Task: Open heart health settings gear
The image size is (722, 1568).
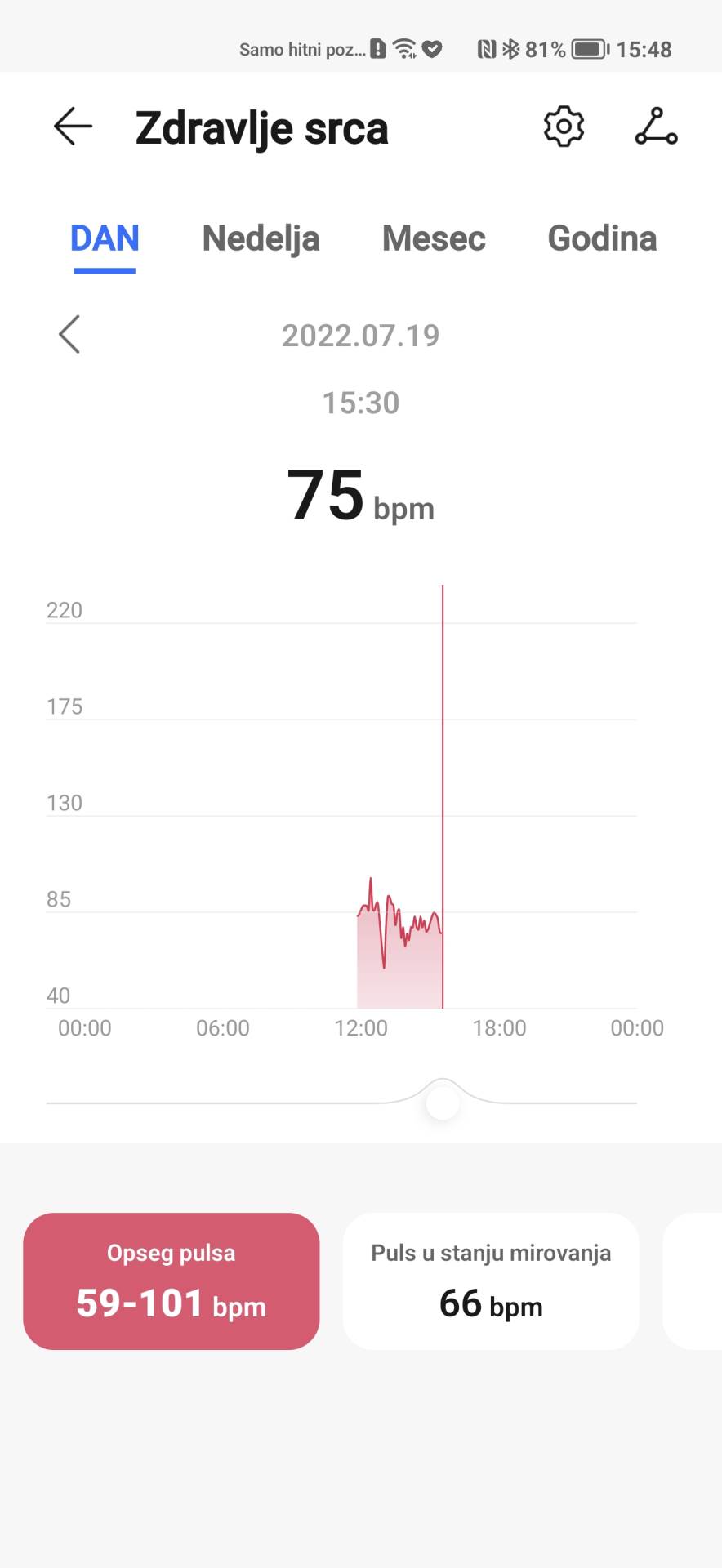Action: point(564,127)
